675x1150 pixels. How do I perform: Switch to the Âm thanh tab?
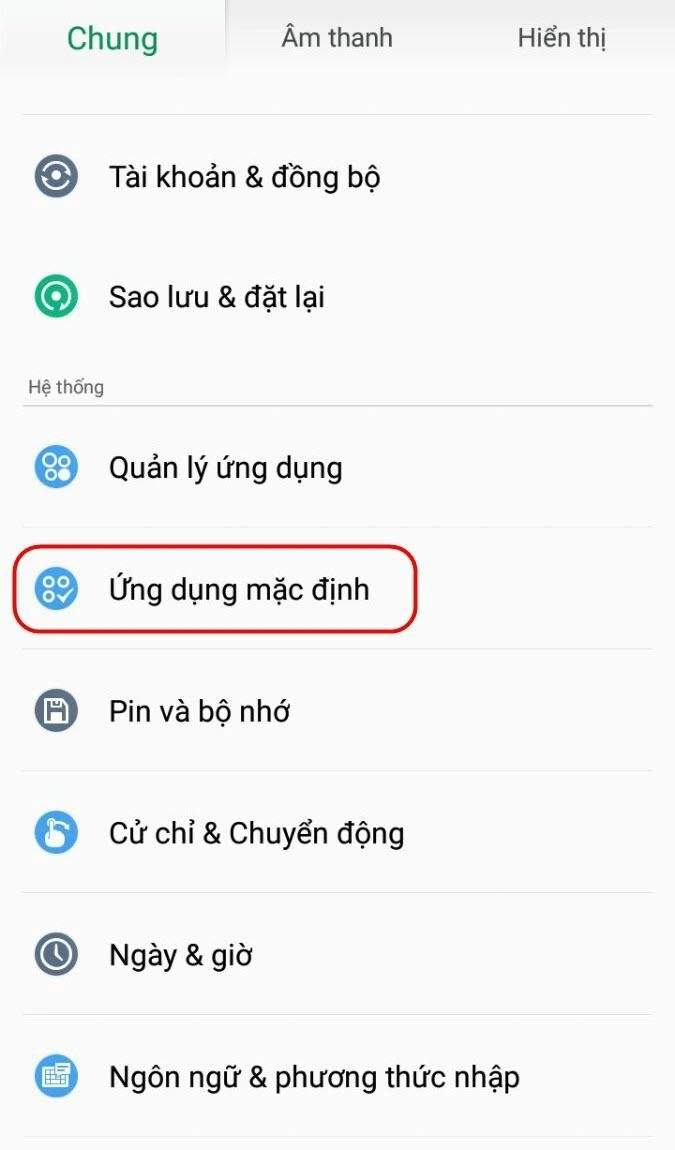tap(337, 37)
